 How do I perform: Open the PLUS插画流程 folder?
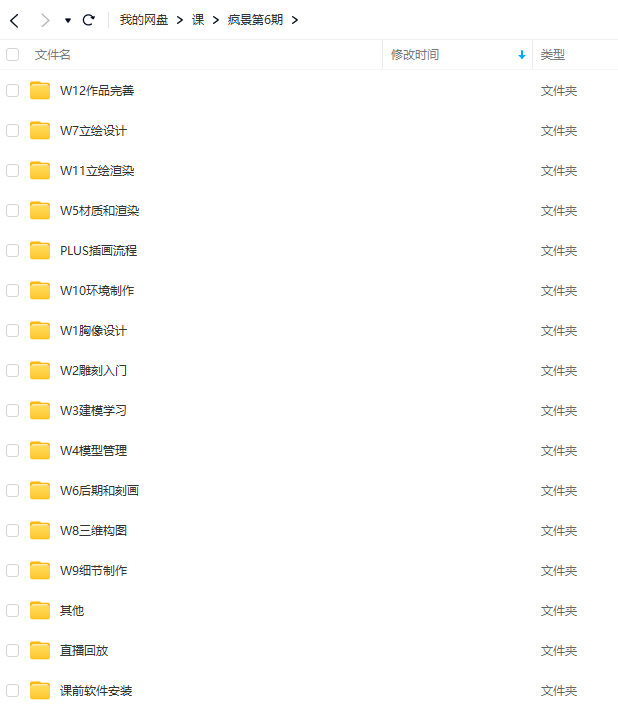click(x=98, y=251)
